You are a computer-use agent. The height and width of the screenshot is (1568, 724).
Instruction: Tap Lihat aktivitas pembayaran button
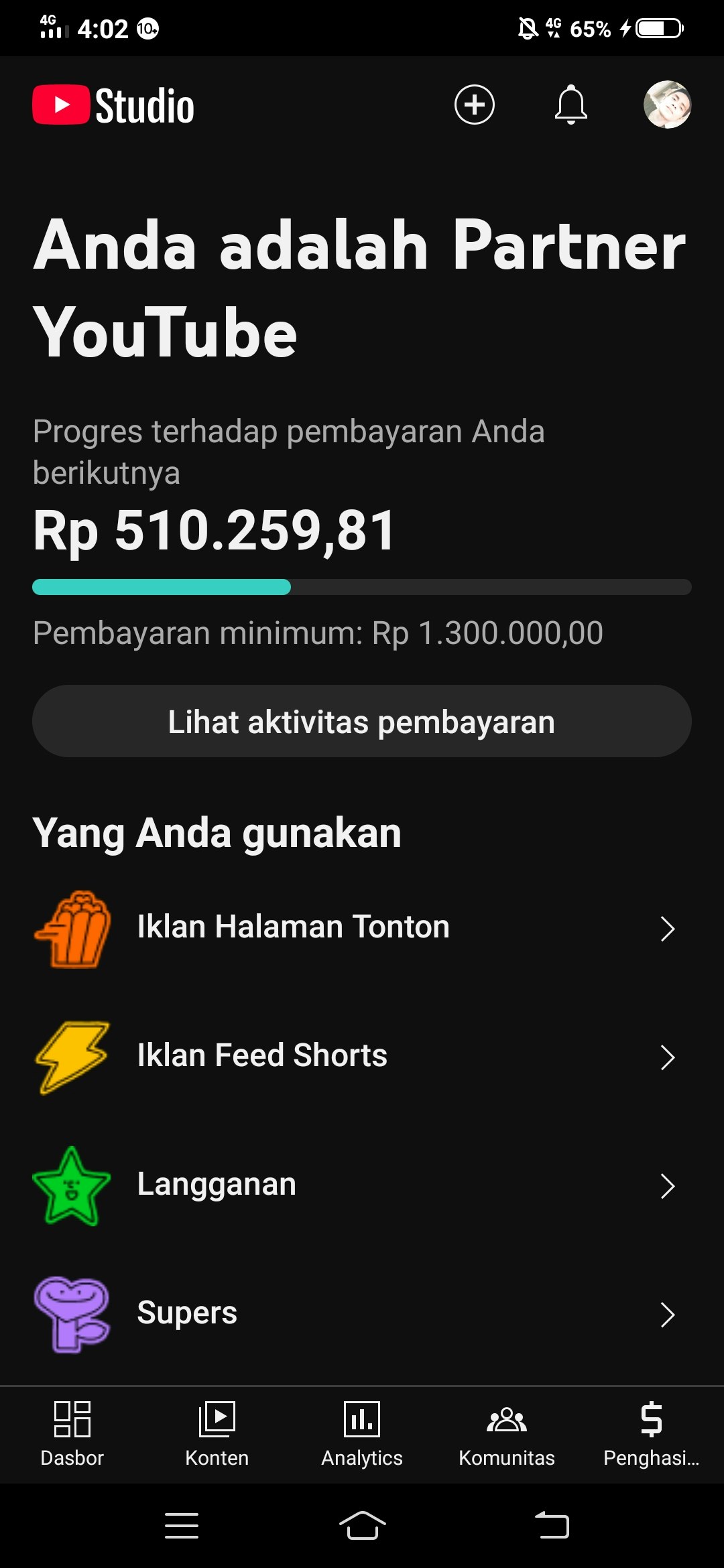point(362,722)
